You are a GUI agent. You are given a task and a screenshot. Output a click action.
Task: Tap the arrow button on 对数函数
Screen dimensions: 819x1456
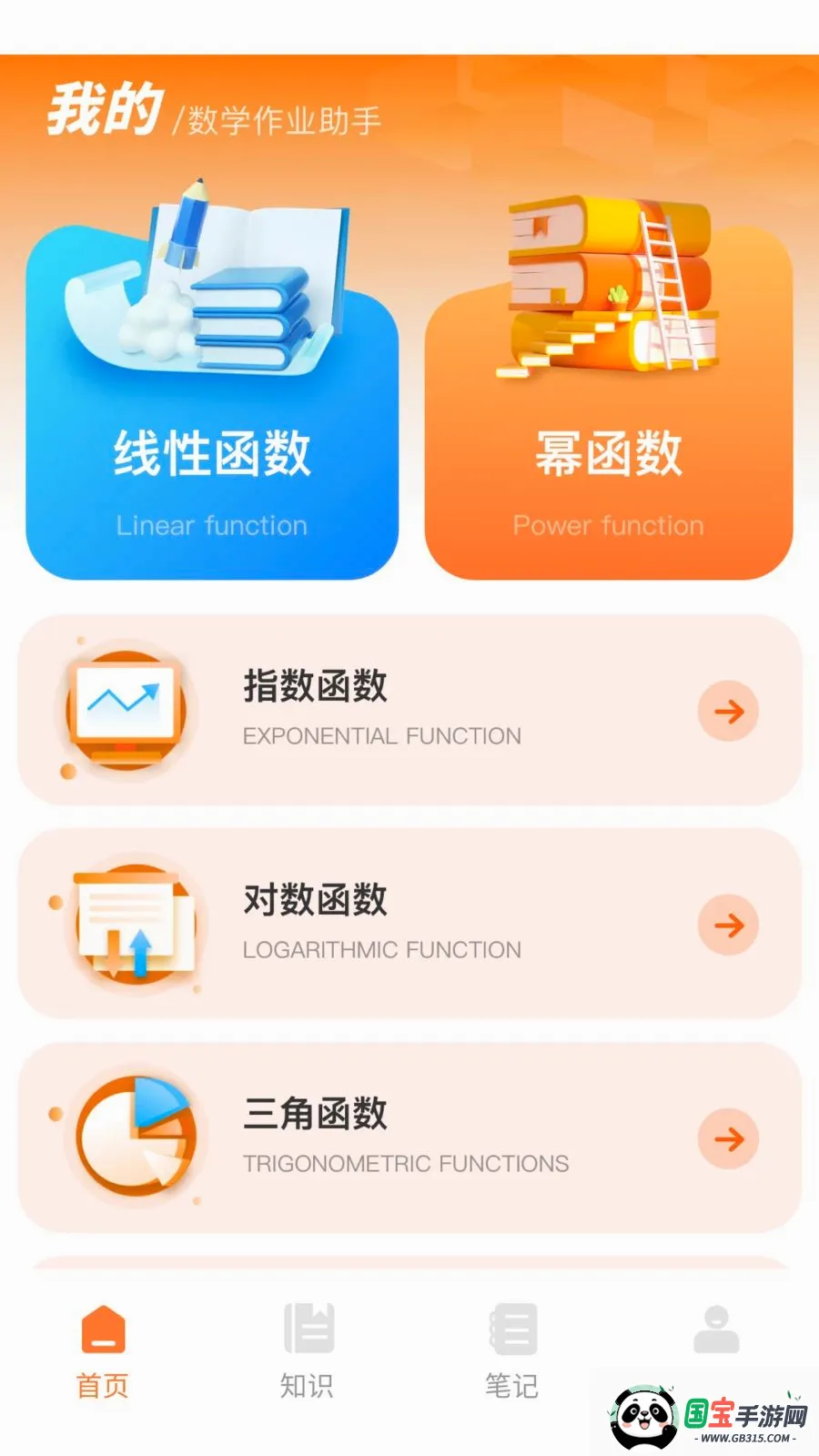pos(728,925)
